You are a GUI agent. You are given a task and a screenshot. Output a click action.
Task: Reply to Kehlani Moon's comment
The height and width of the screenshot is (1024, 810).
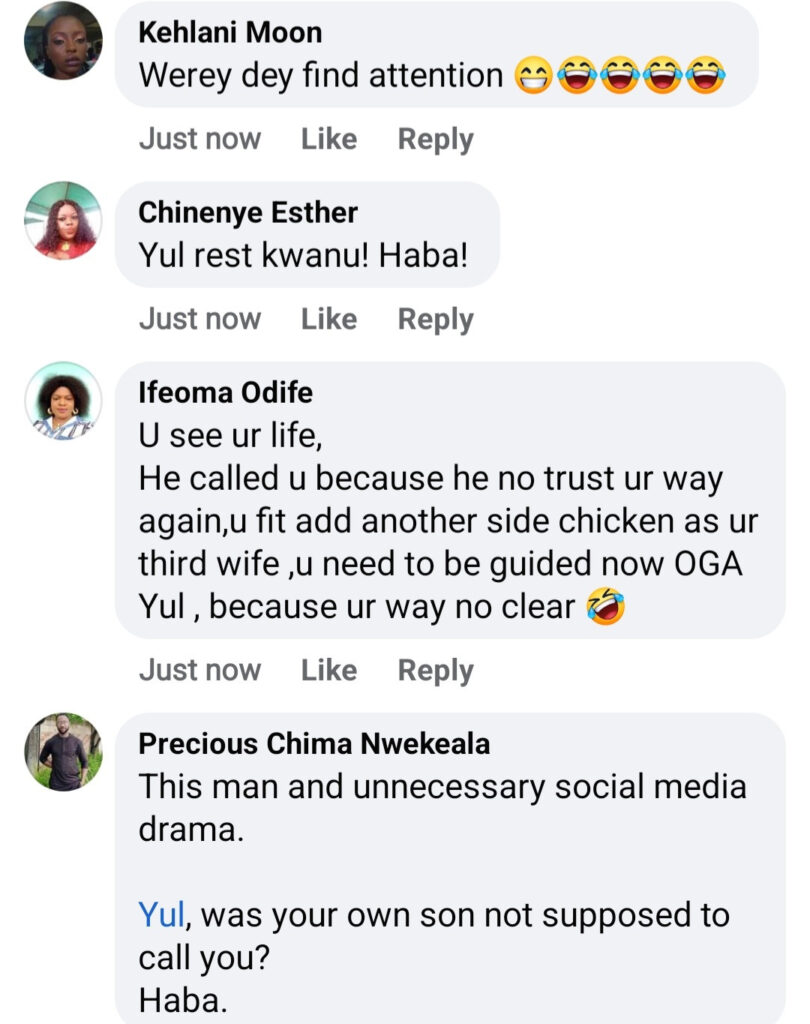click(x=435, y=139)
